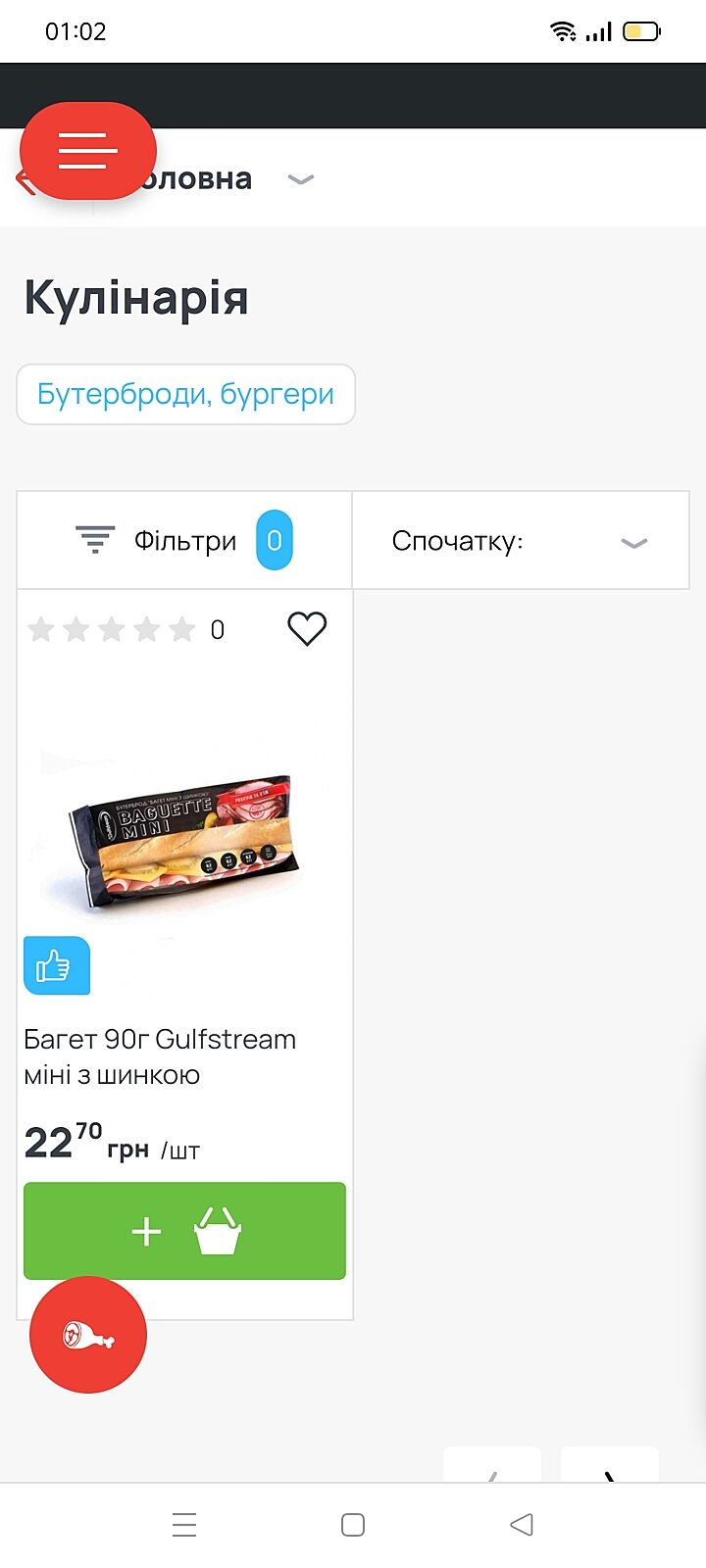Expand the Головна breadcrumb dropdown
Viewport: 706px width, 1568px height.
300,179
